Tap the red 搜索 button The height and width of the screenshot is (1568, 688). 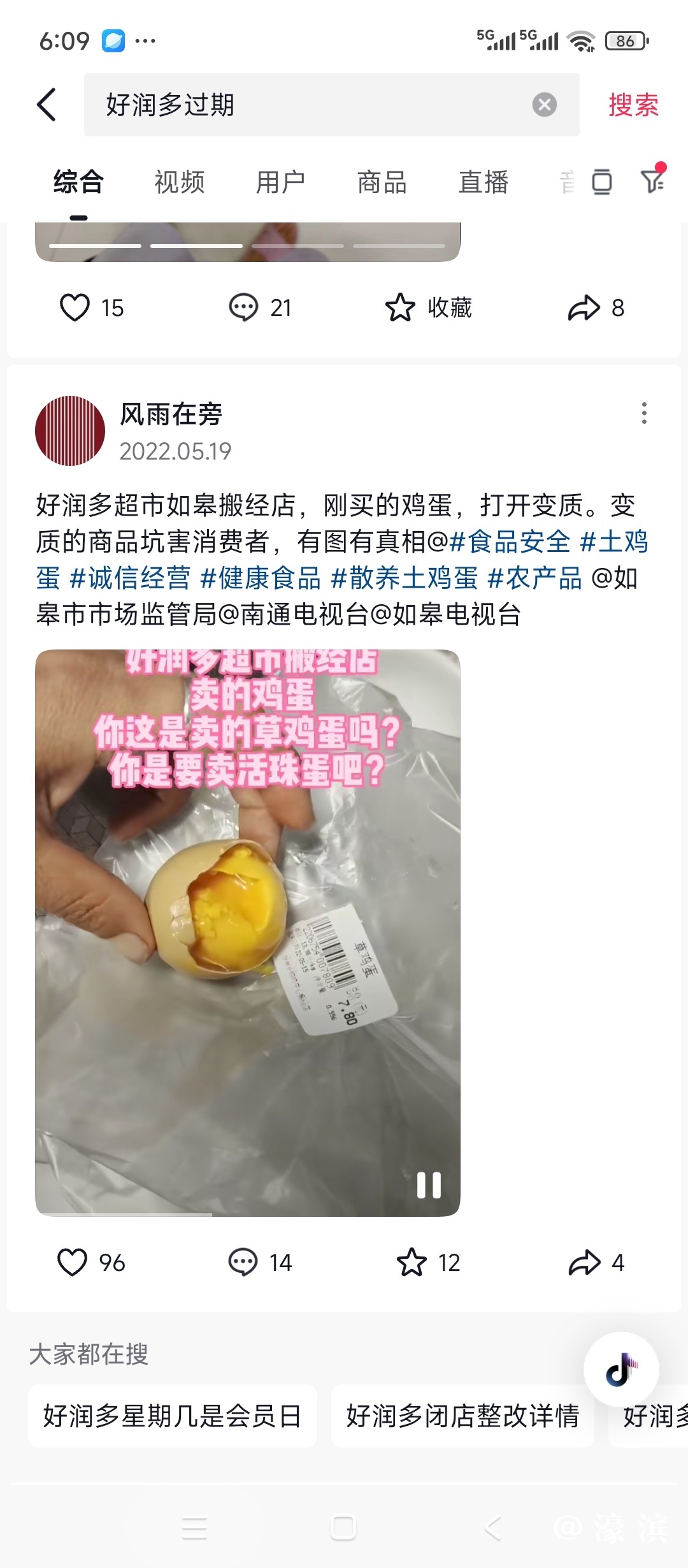(633, 105)
